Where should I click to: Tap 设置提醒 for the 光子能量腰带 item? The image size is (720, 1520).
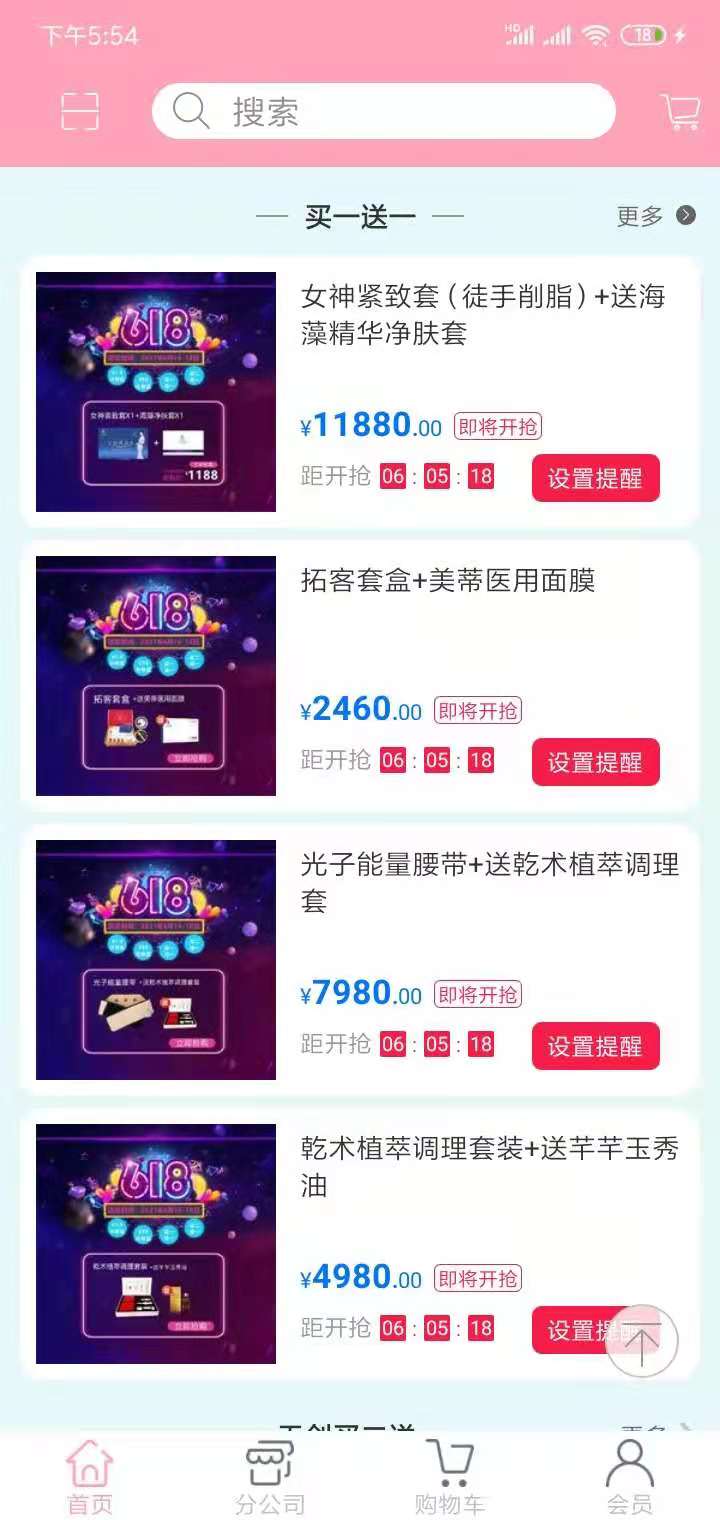click(x=595, y=1046)
